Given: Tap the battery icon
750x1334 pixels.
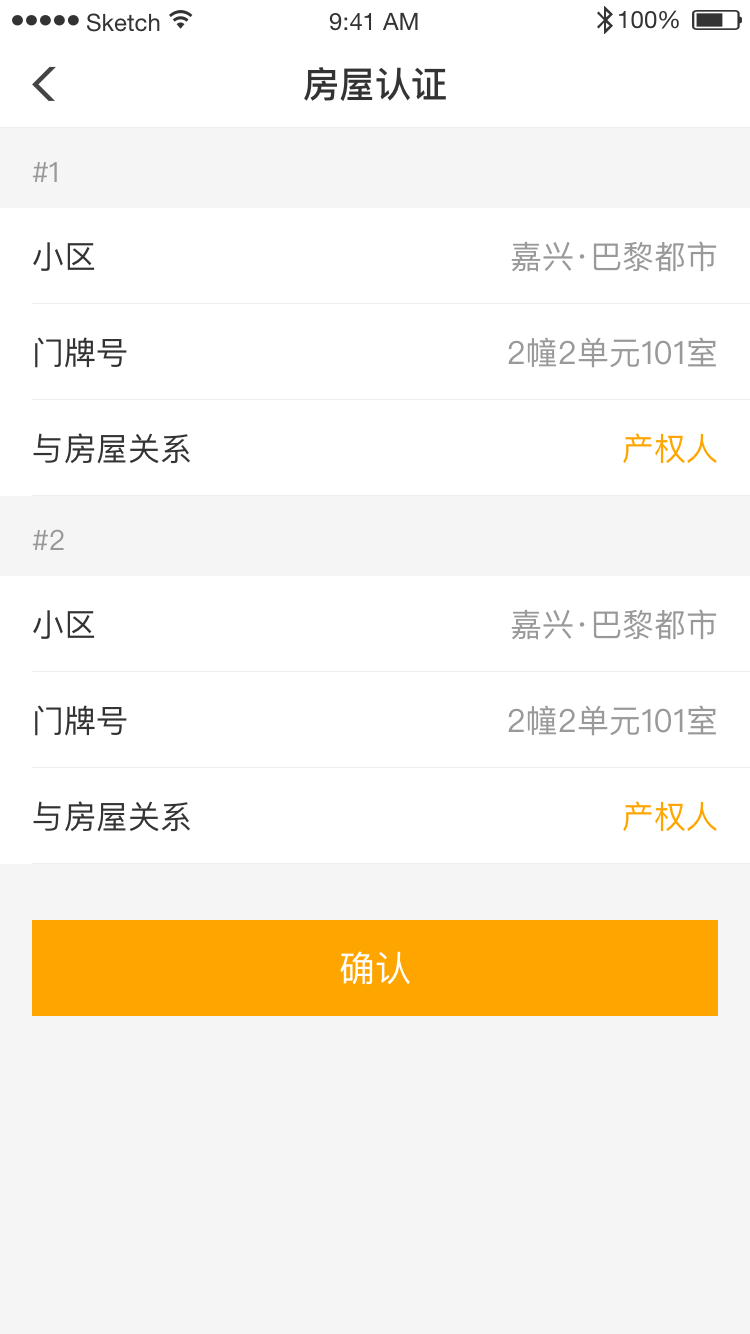Looking at the screenshot, I should (712, 19).
